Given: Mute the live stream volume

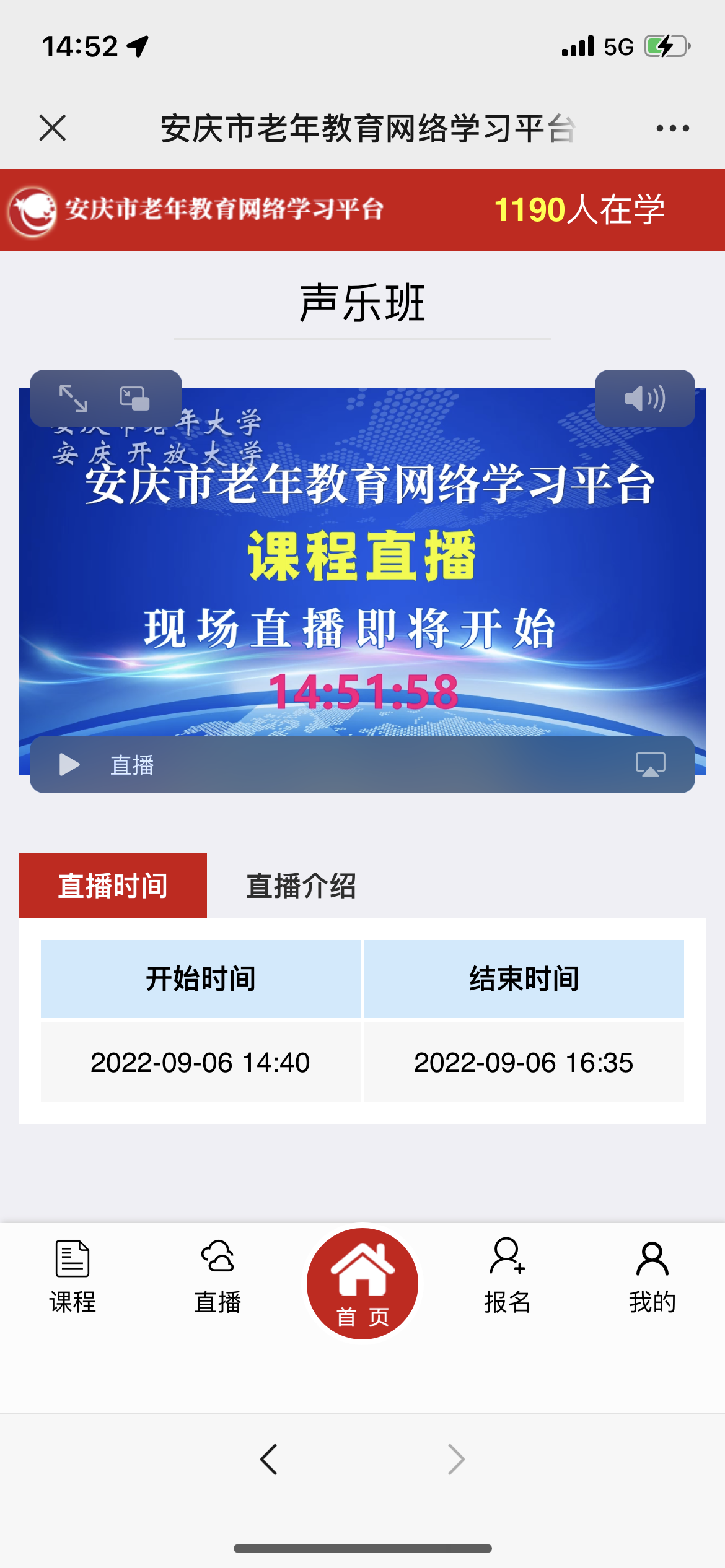Looking at the screenshot, I should coord(644,398).
